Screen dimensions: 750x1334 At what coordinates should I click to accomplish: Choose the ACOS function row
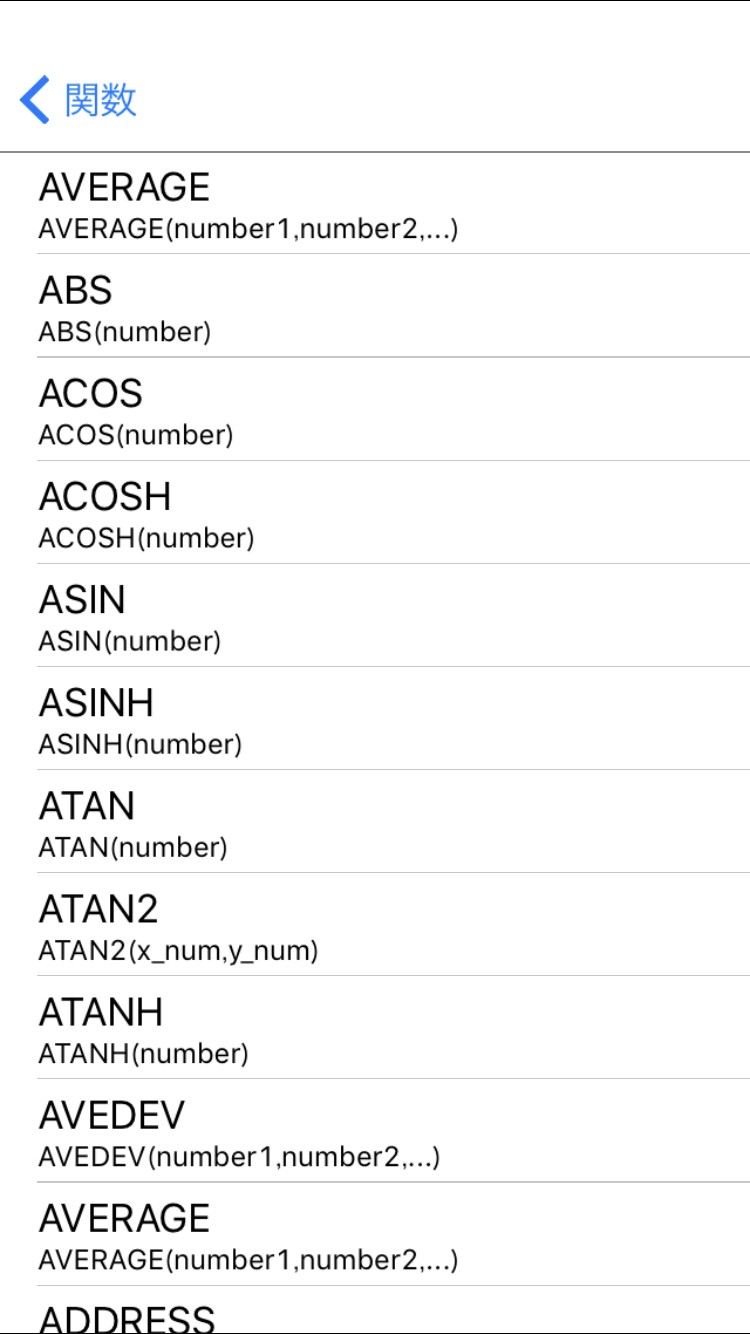375,409
